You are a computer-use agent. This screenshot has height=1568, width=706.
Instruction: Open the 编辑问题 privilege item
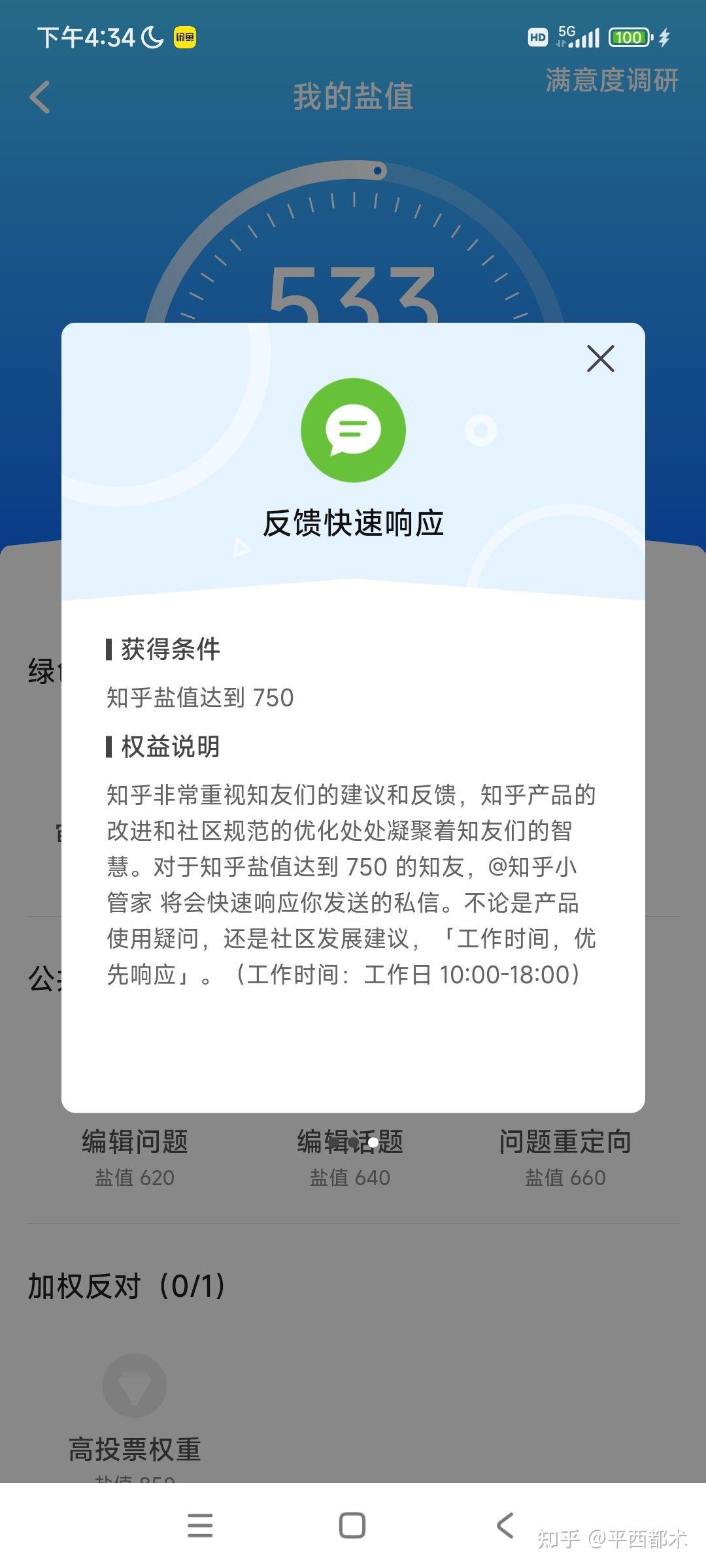[135, 1157]
